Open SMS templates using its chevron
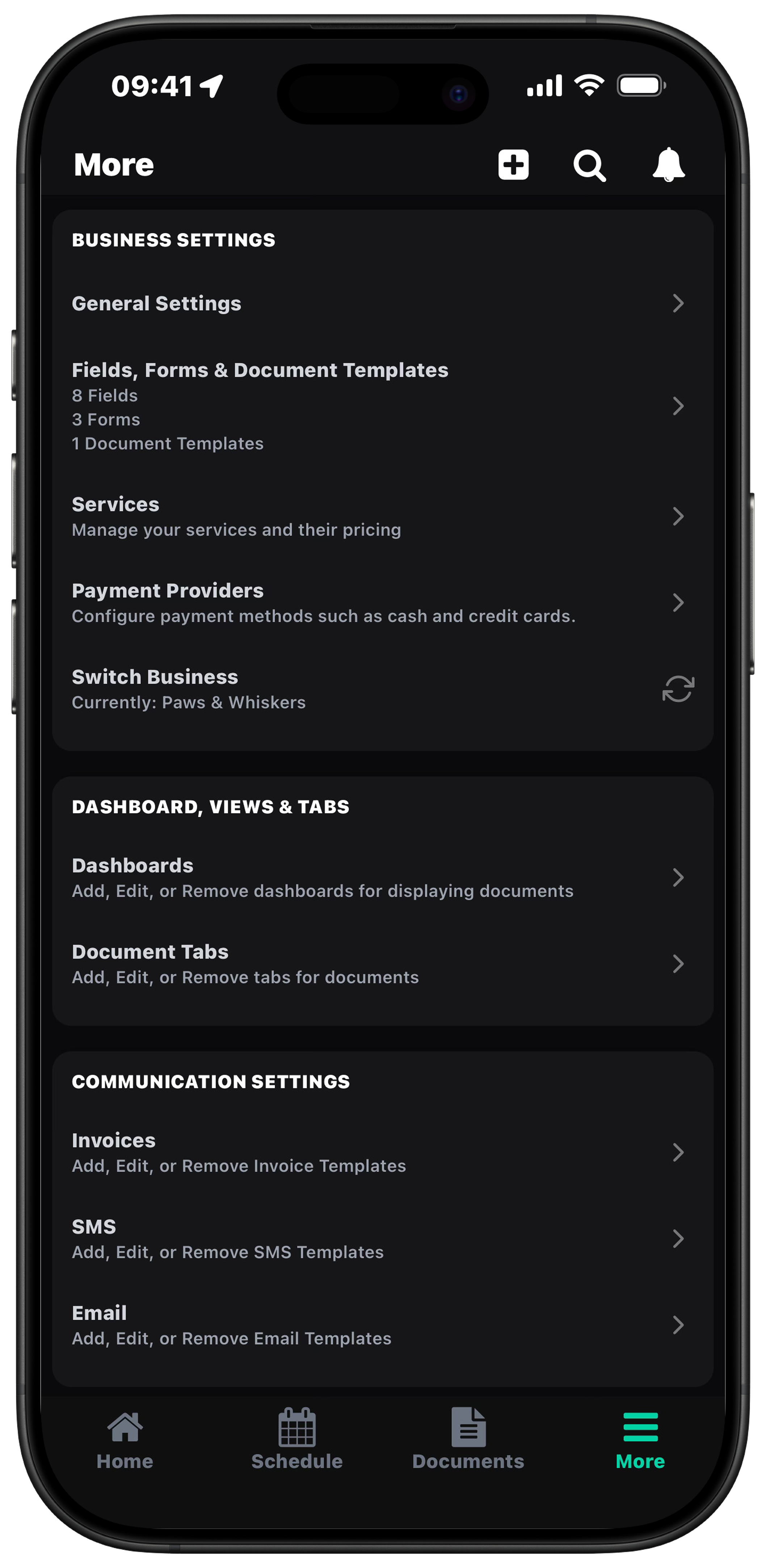The height and width of the screenshot is (1568, 766). [x=678, y=1239]
